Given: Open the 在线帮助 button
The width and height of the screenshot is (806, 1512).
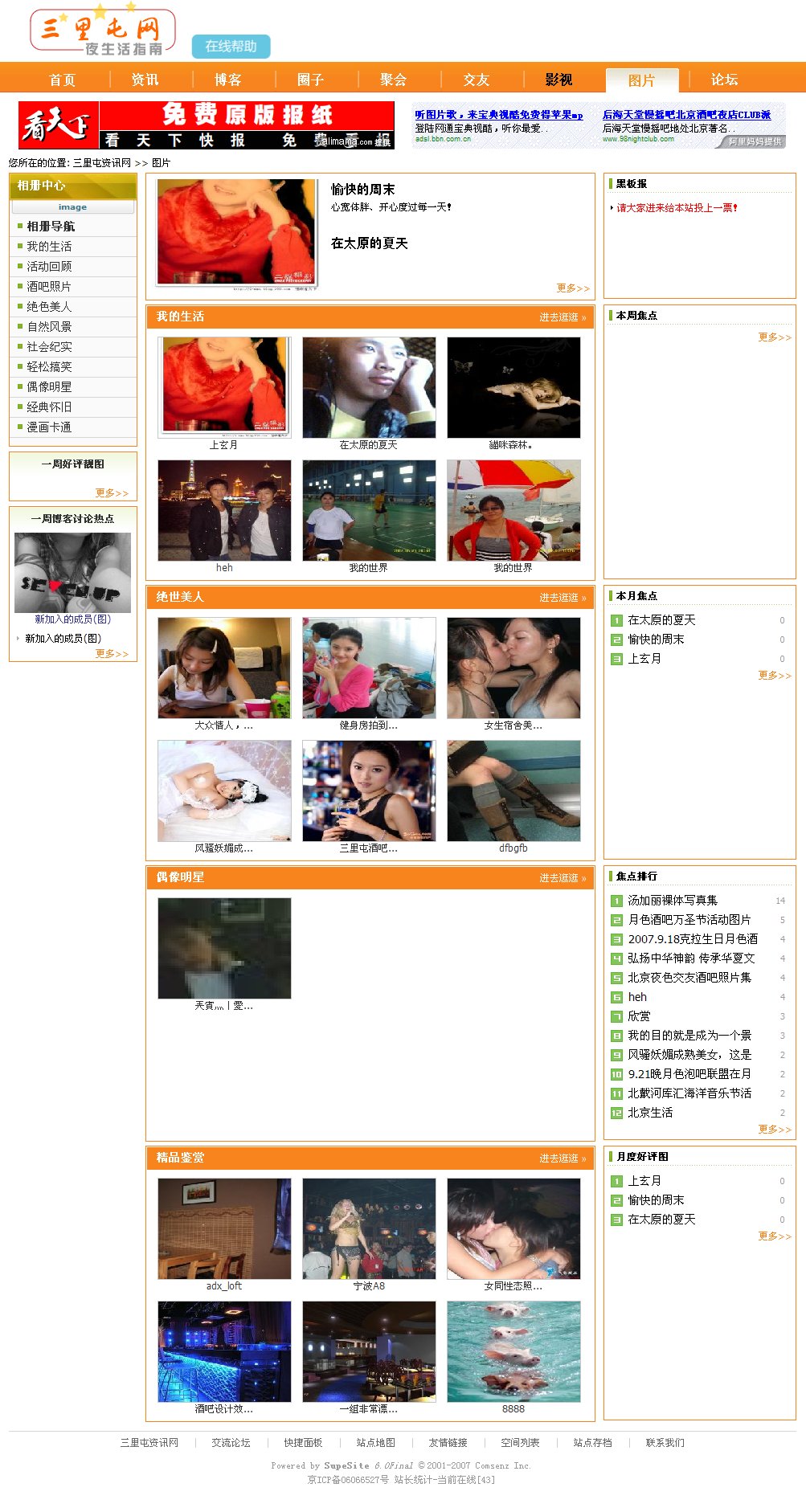Looking at the screenshot, I should [x=231, y=47].
